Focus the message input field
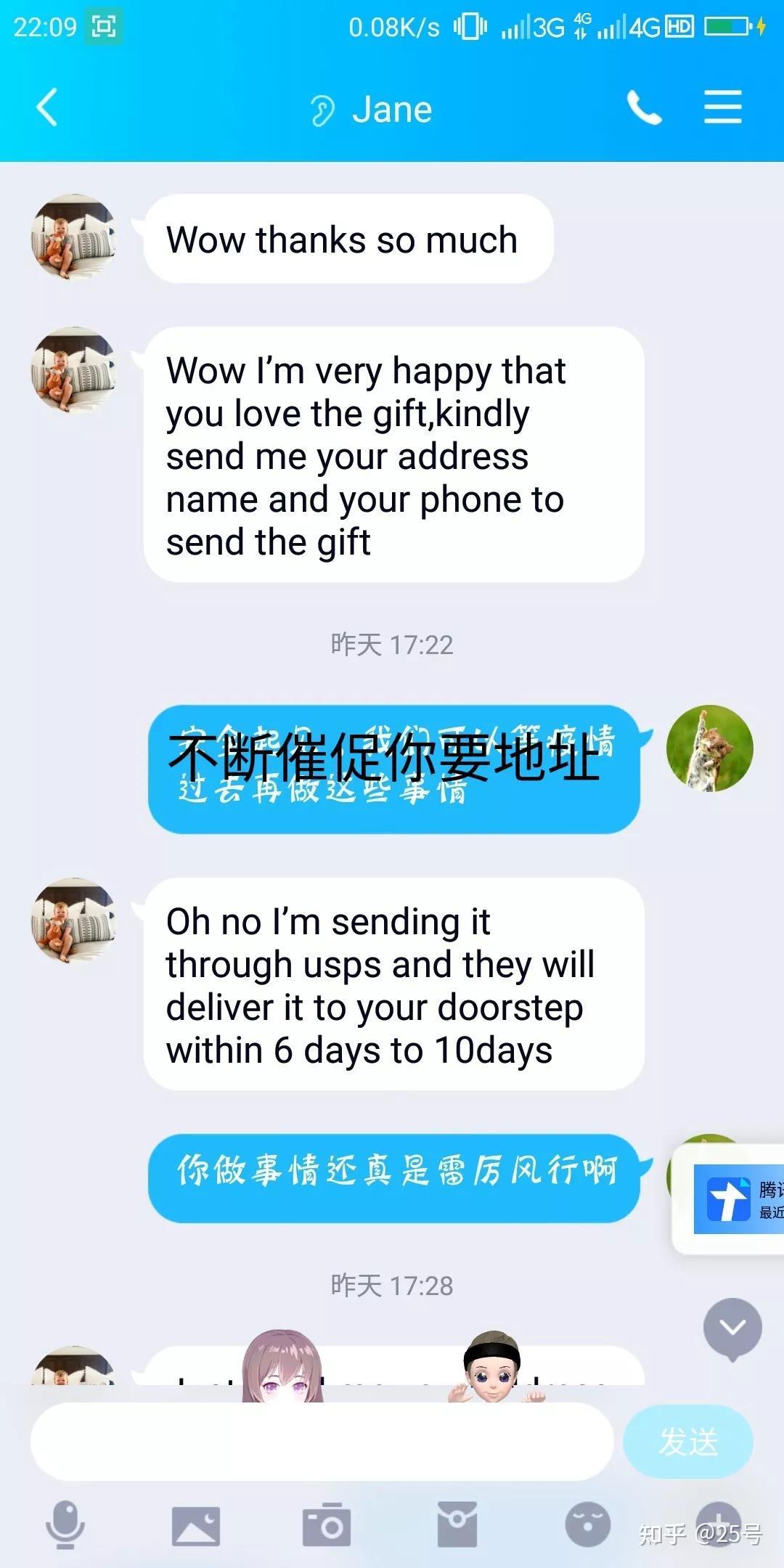 [x=322, y=1442]
